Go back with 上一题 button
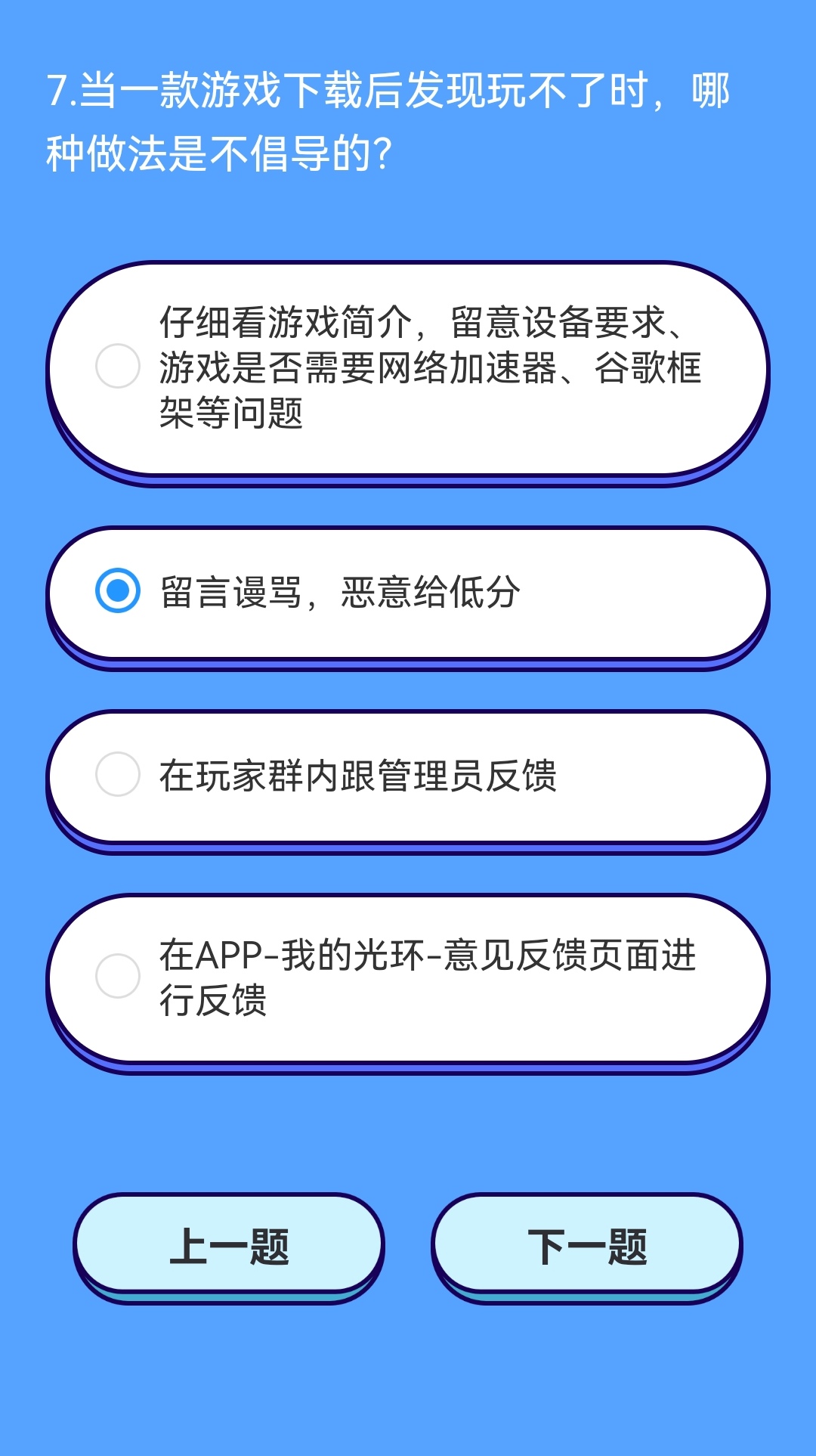Screen dimensions: 816x1456 pos(229,1245)
